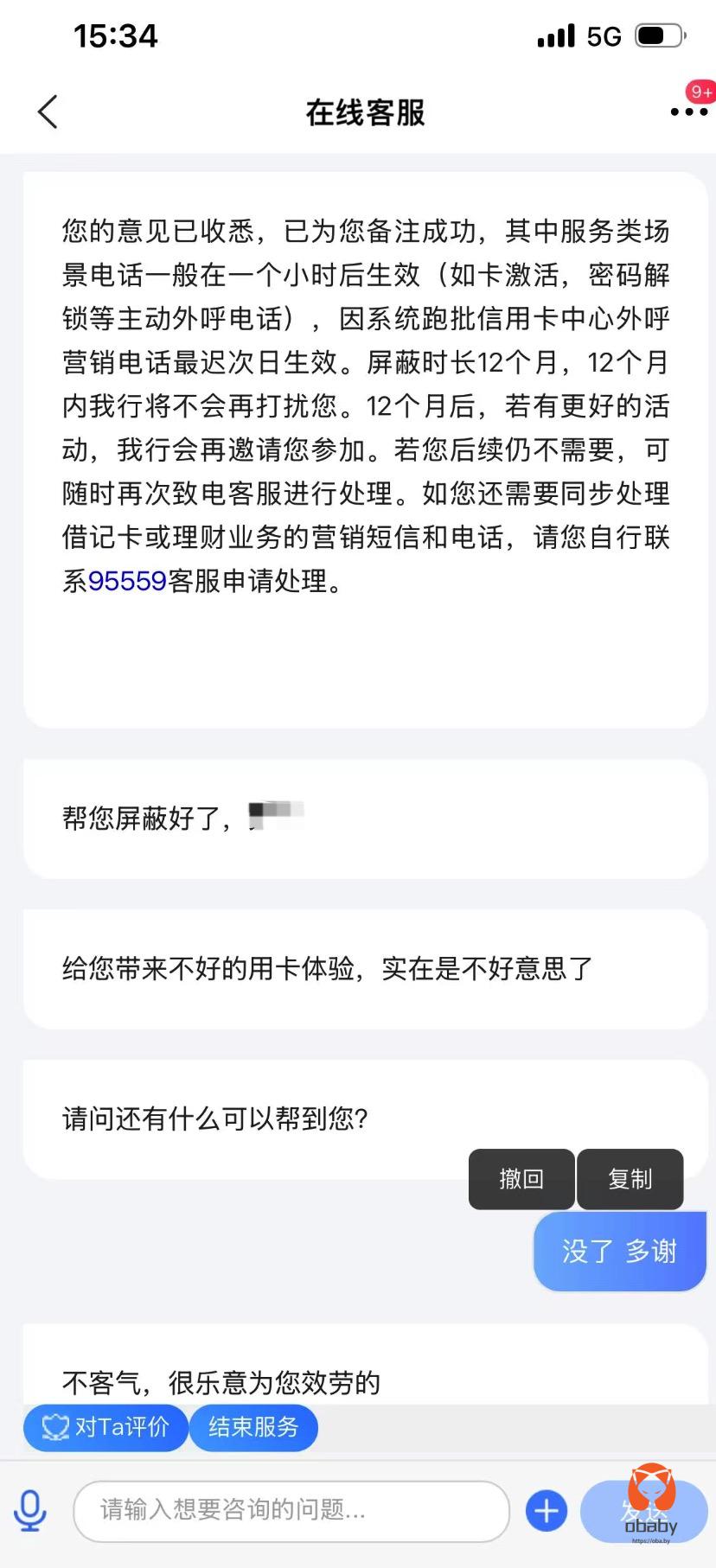Tap the 发送 send button
Viewport: 716px width, 1568px height.
click(643, 1511)
